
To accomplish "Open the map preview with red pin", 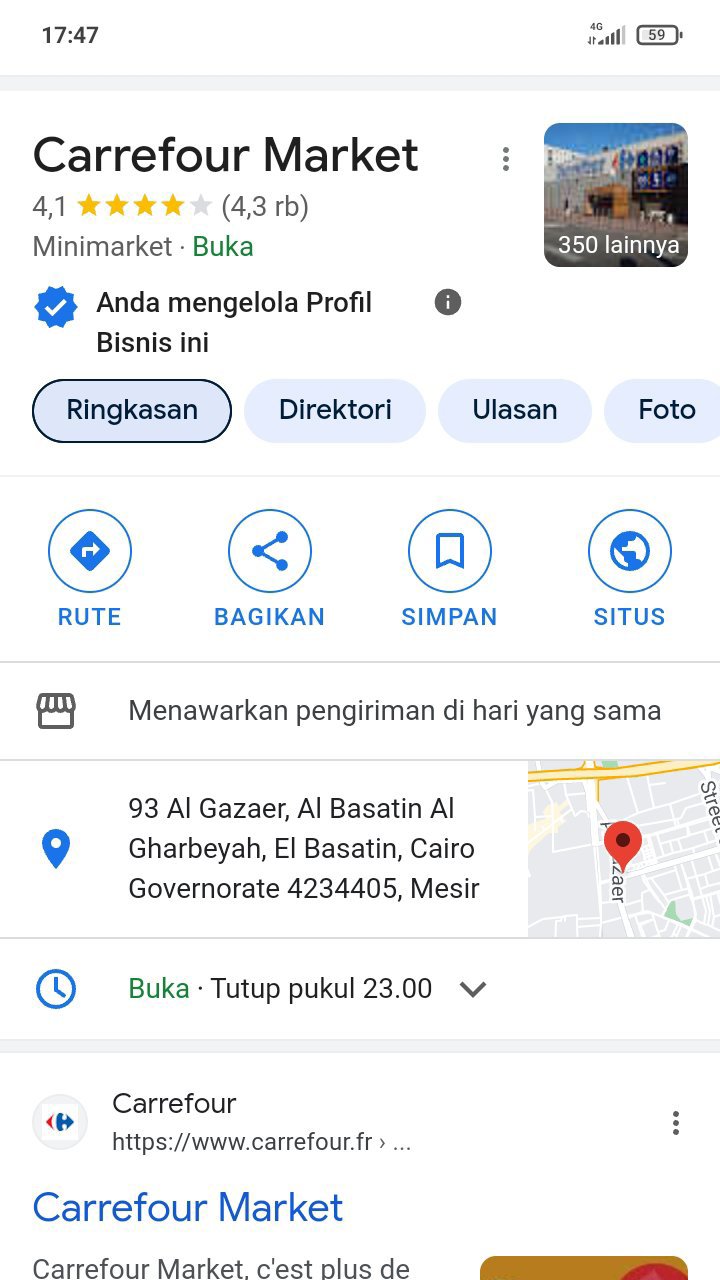I will [624, 848].
